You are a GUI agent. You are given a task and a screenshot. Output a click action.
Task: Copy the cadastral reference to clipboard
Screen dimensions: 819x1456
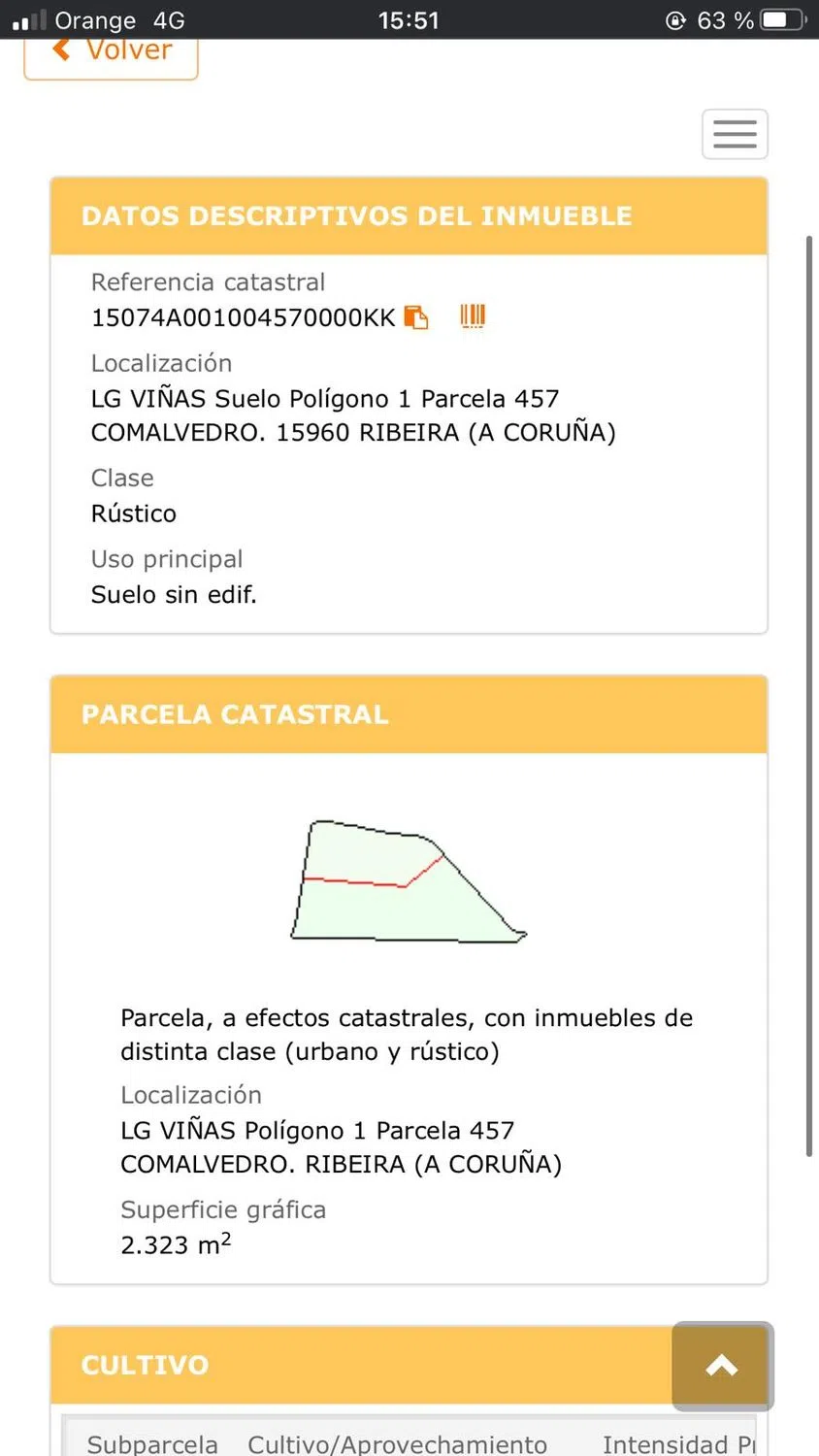[x=416, y=317]
